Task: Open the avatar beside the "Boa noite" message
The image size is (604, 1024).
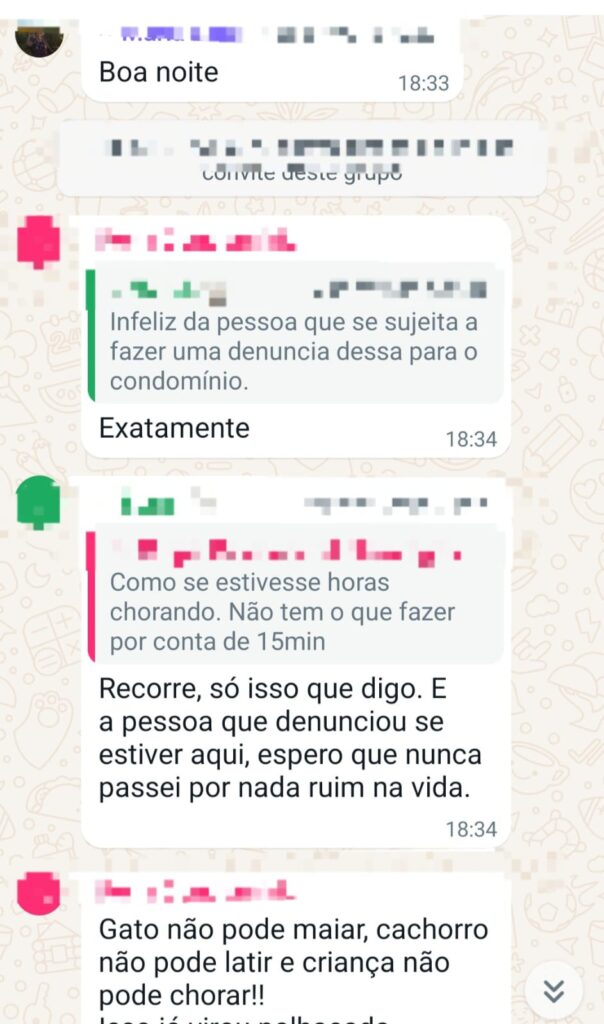Action: [40, 38]
